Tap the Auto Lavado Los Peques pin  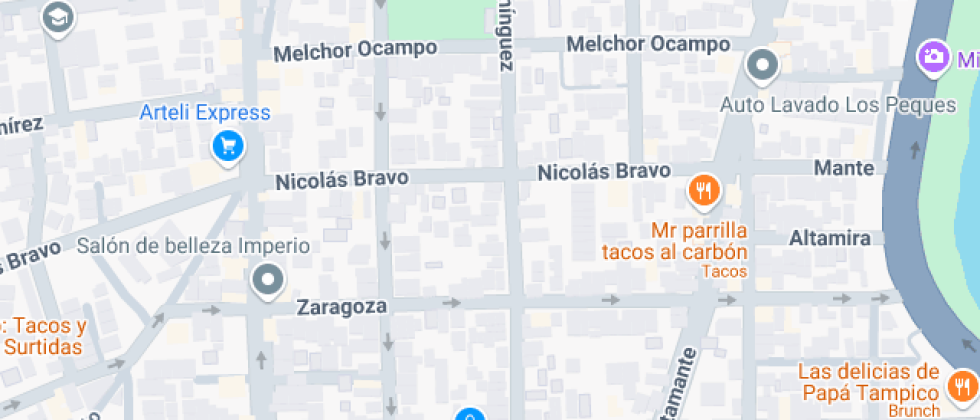(x=763, y=67)
